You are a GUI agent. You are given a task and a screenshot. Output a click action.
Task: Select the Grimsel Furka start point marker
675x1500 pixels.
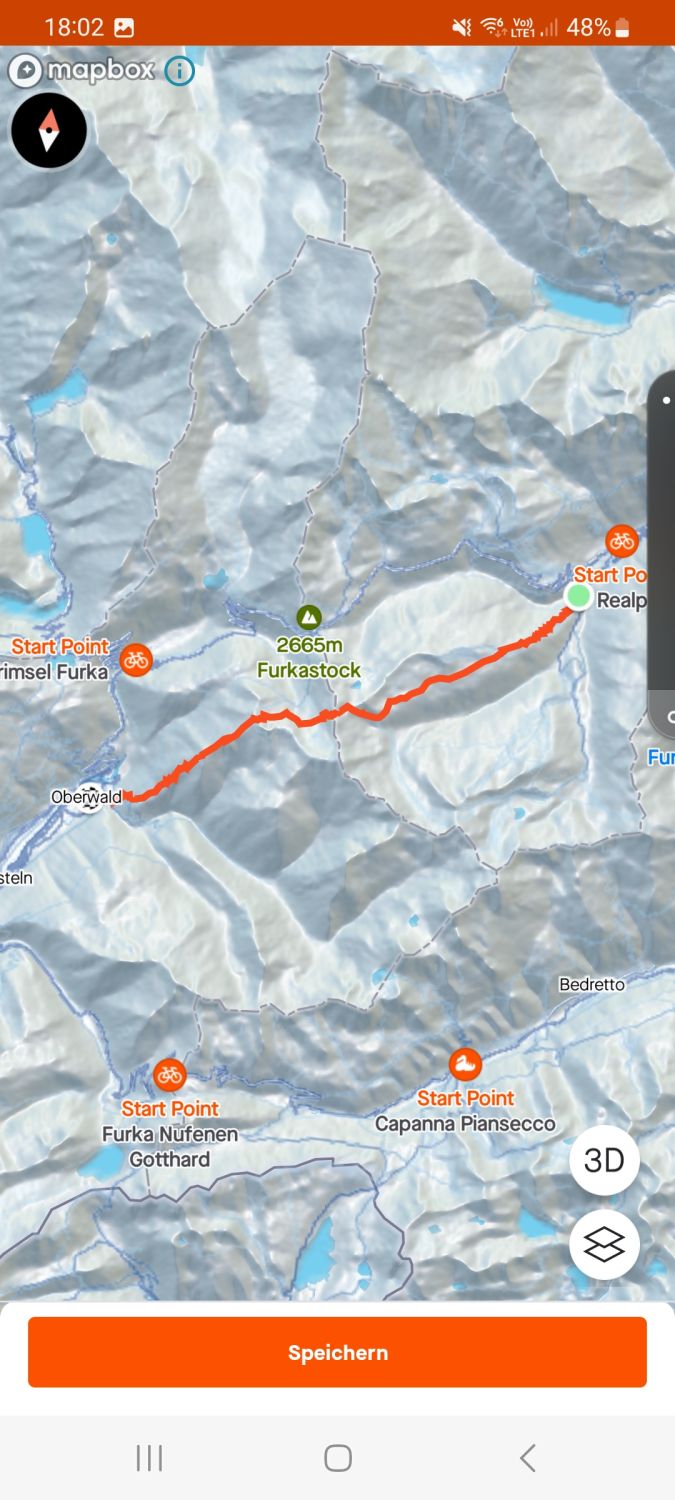[x=136, y=659]
